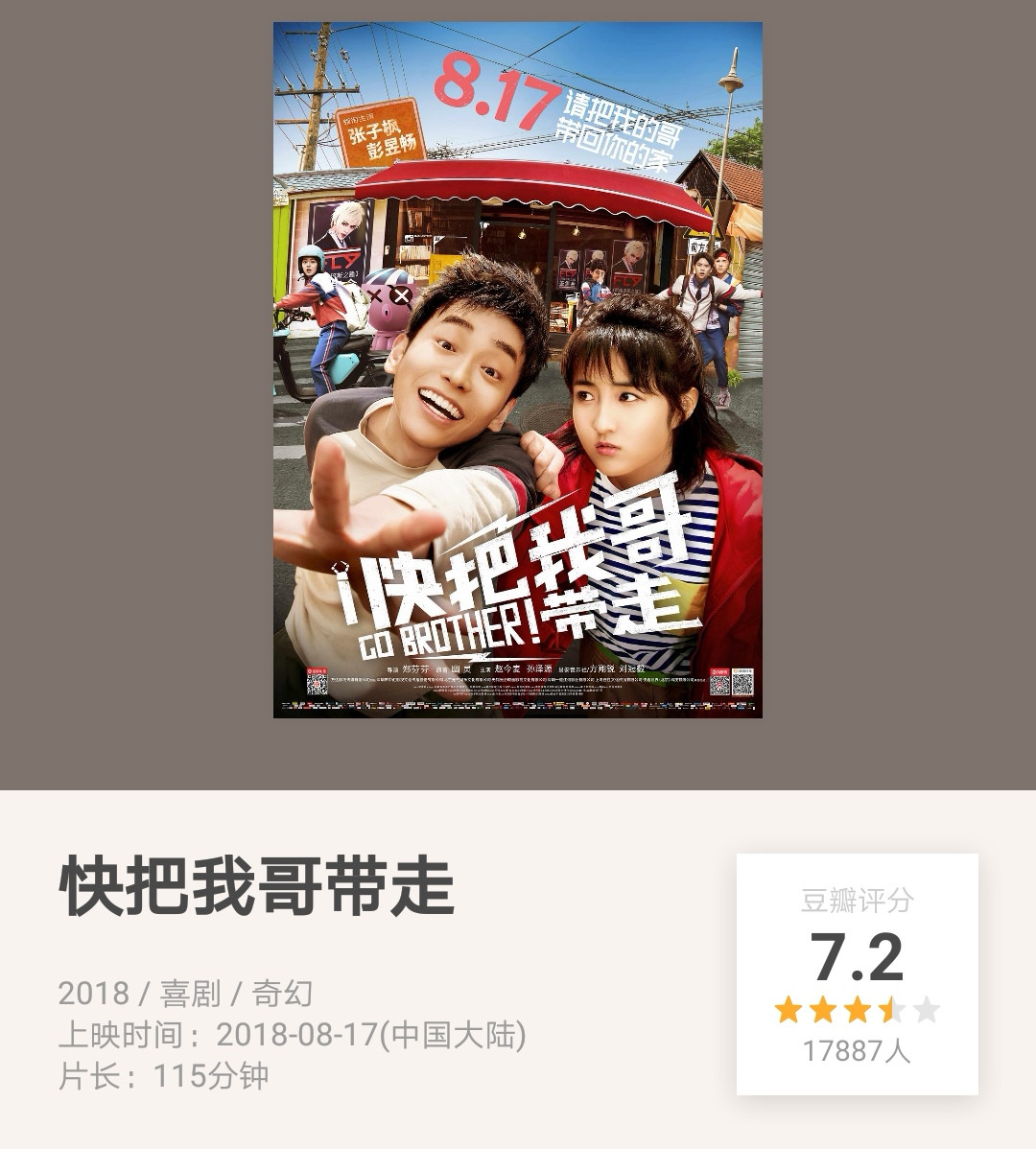Screen dimensions: 1036x1149
Task: Open the 豆瓣评分 7.2 rating card
Action: pos(857,973)
